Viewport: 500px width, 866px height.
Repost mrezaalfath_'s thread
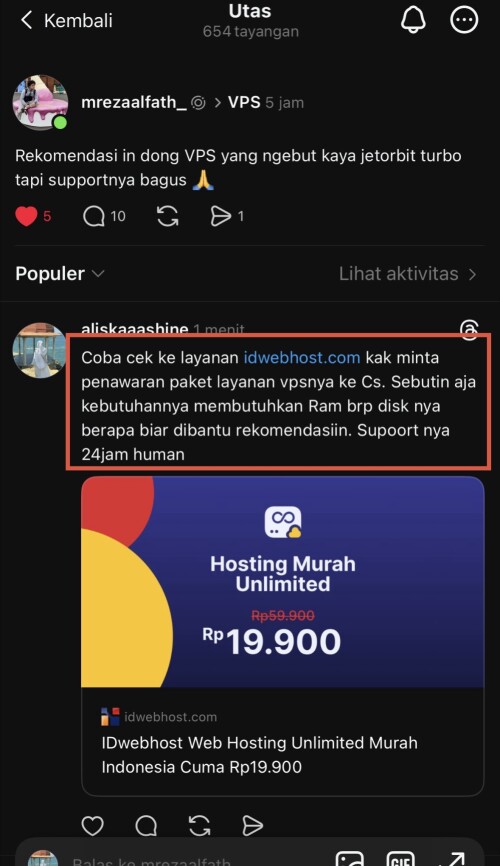[167, 216]
